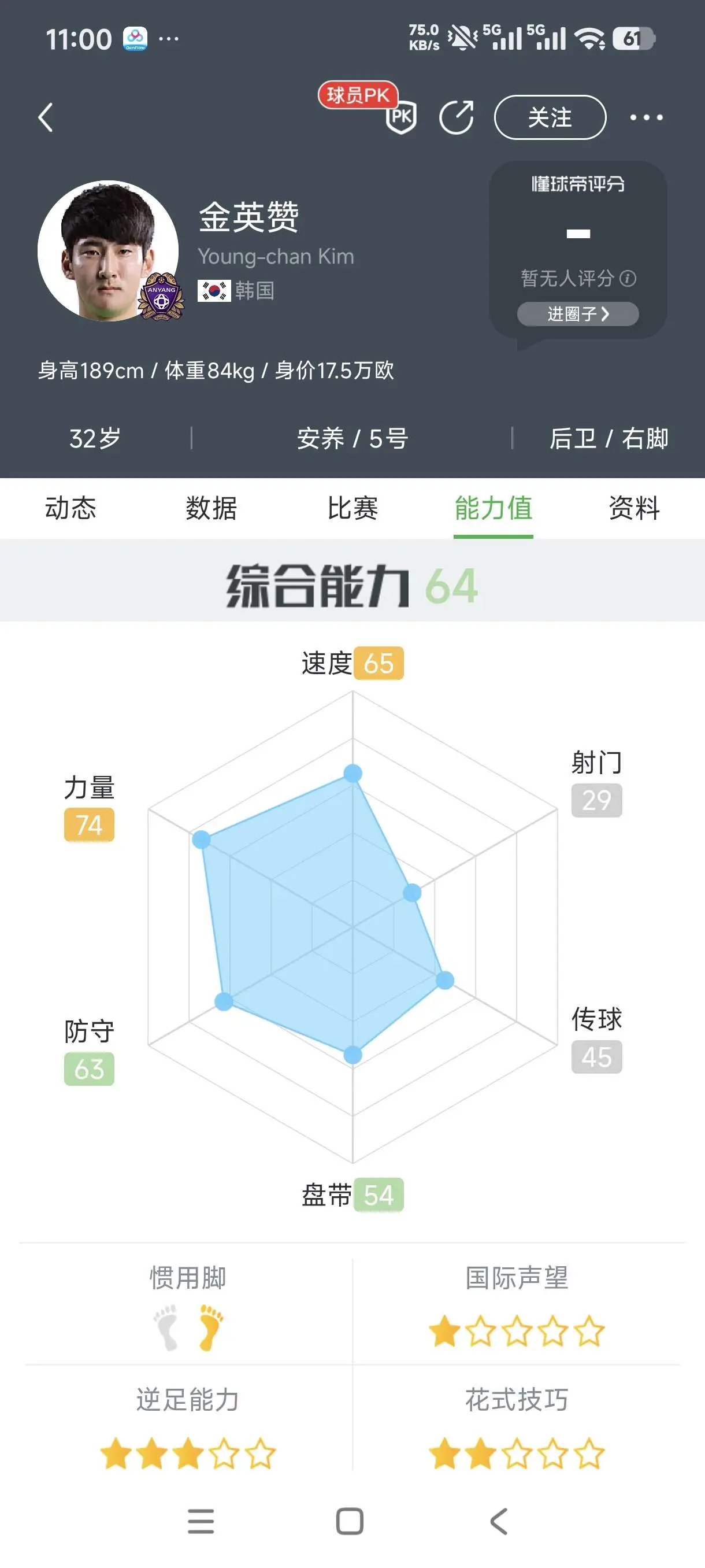Share this player profile
The height and width of the screenshot is (1568, 705).
pos(457,117)
